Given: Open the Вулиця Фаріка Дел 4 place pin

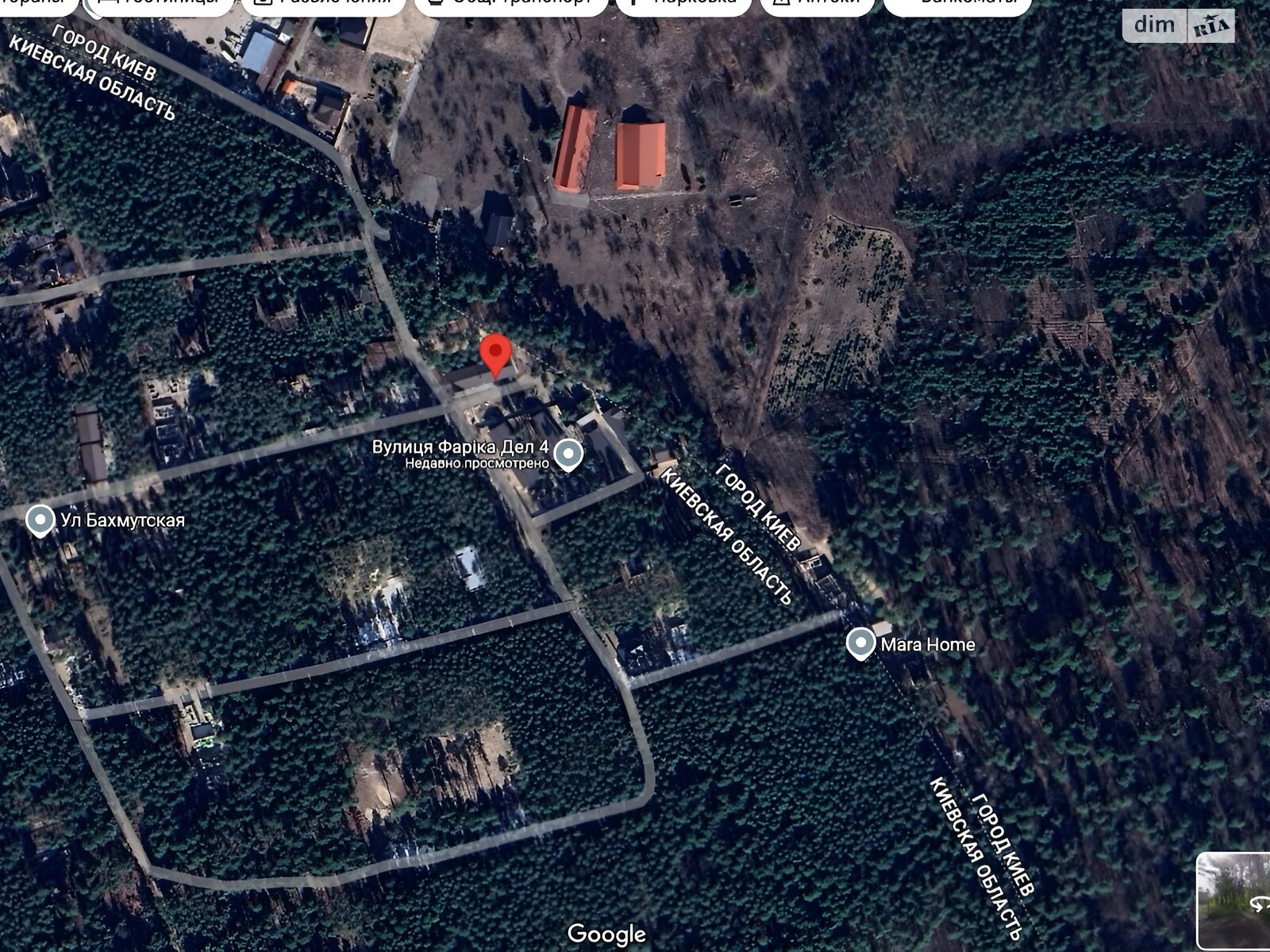Looking at the screenshot, I should click(568, 455).
